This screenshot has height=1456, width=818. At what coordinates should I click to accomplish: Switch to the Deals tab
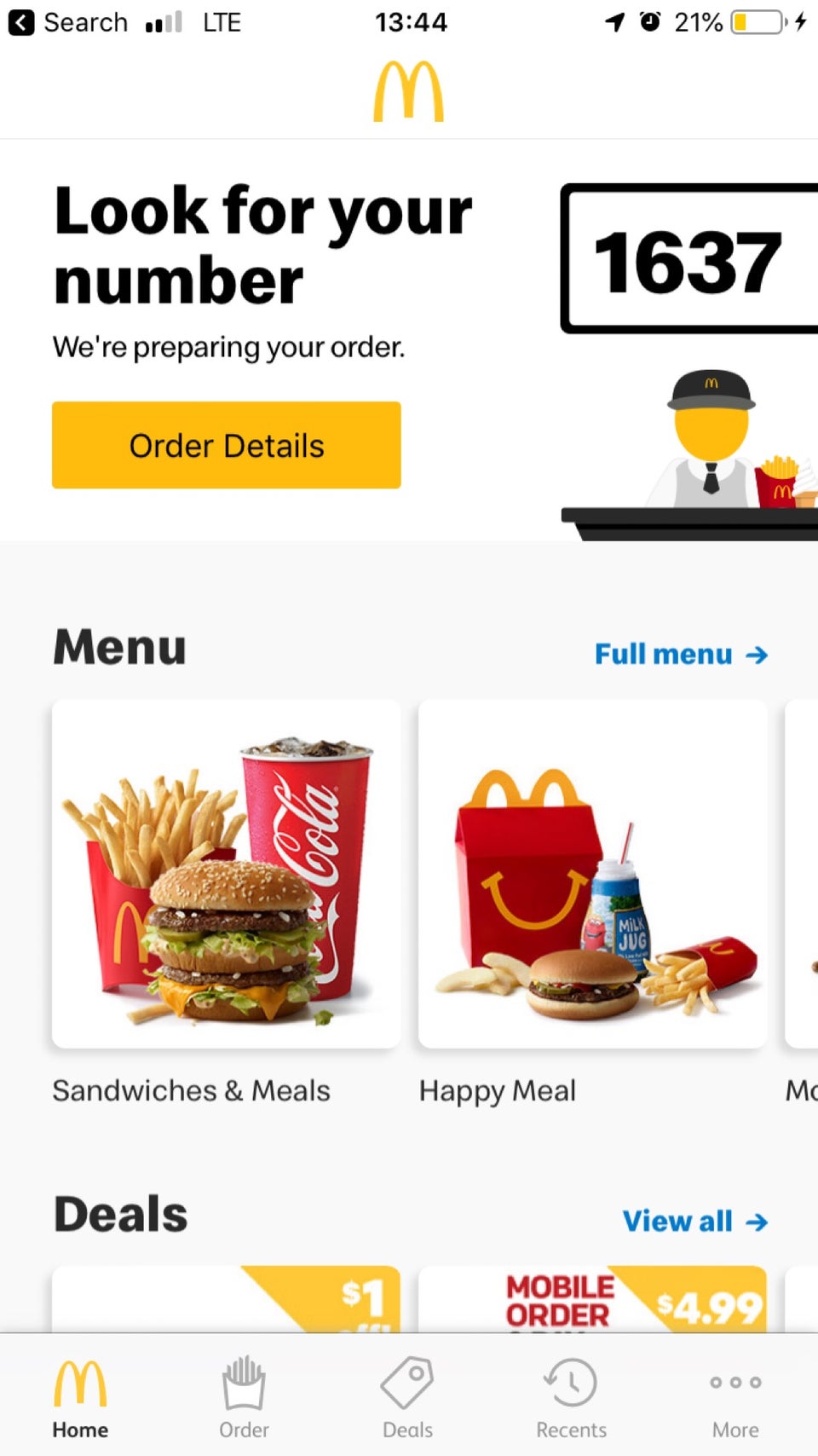click(407, 1398)
